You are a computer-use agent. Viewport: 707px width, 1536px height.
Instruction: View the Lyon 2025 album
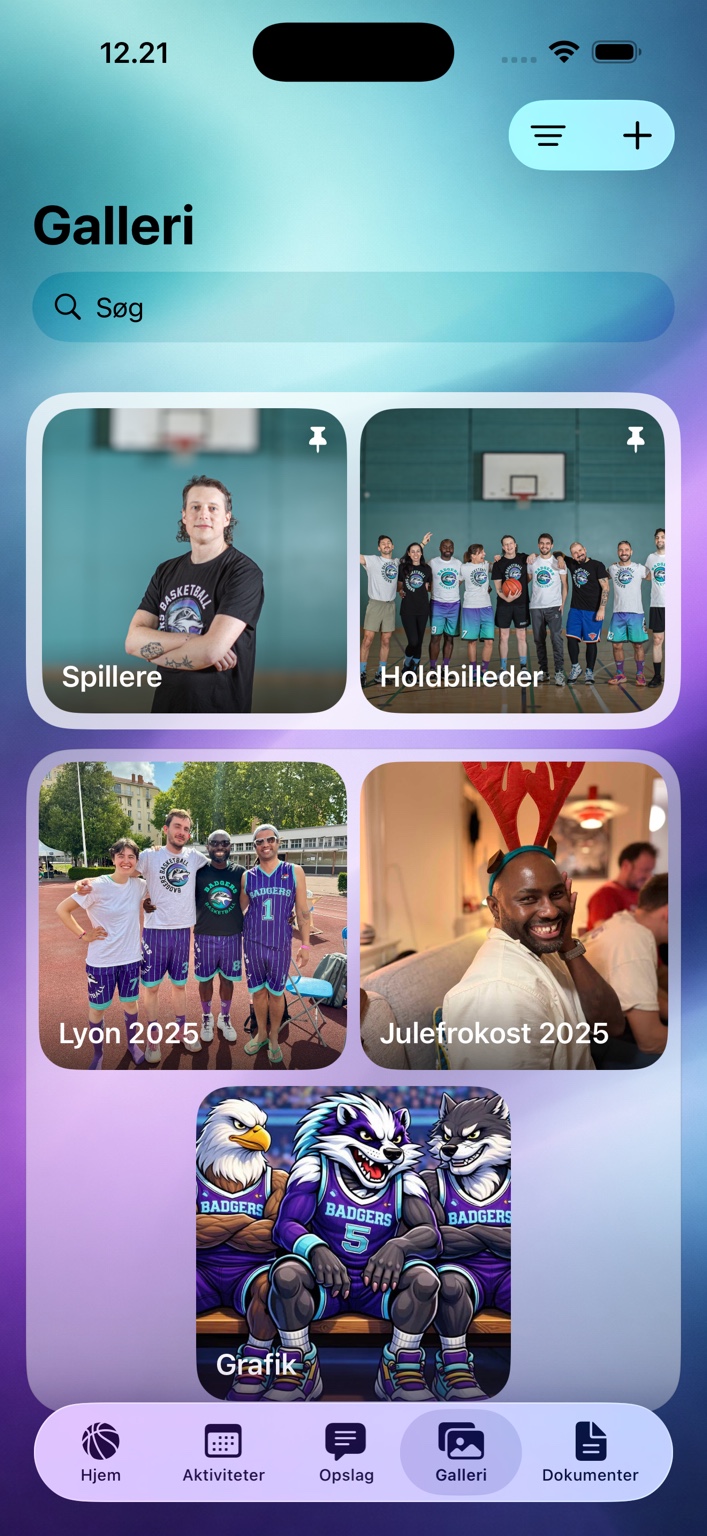193,915
